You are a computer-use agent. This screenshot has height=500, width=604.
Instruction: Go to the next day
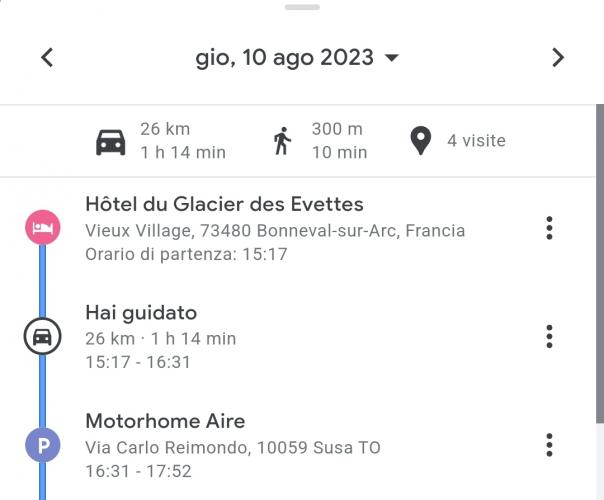(558, 58)
